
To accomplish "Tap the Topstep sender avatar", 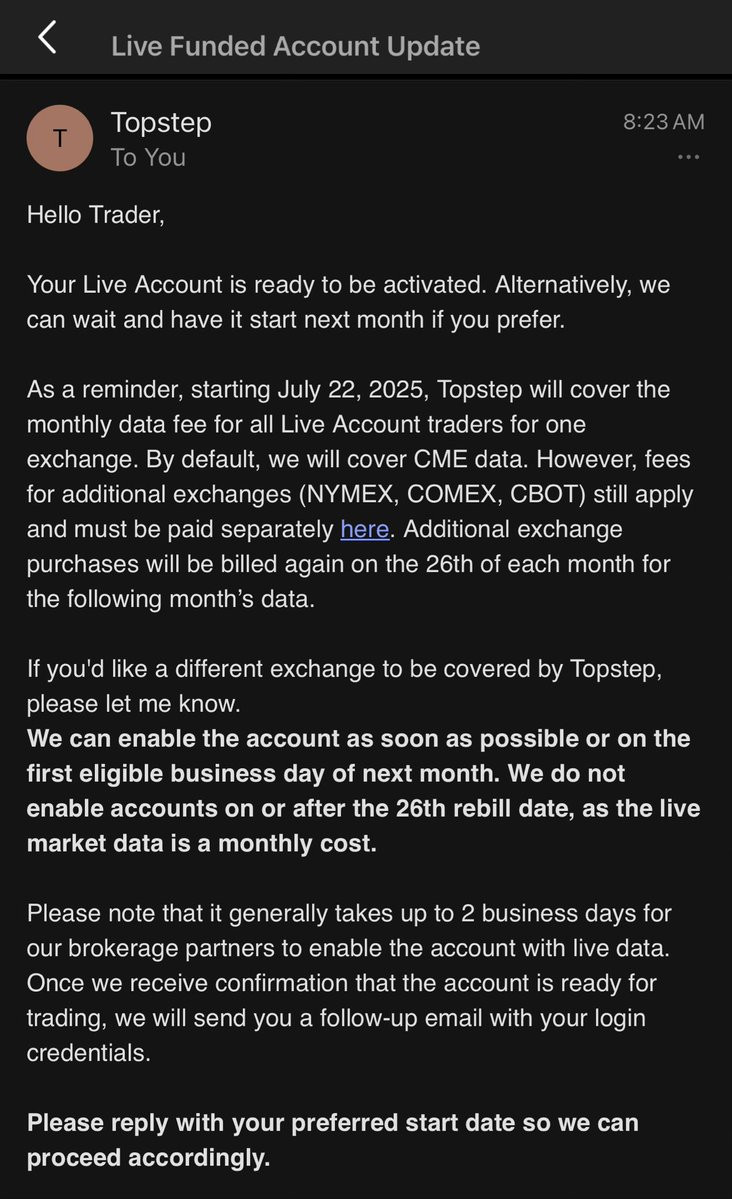I will (x=60, y=138).
